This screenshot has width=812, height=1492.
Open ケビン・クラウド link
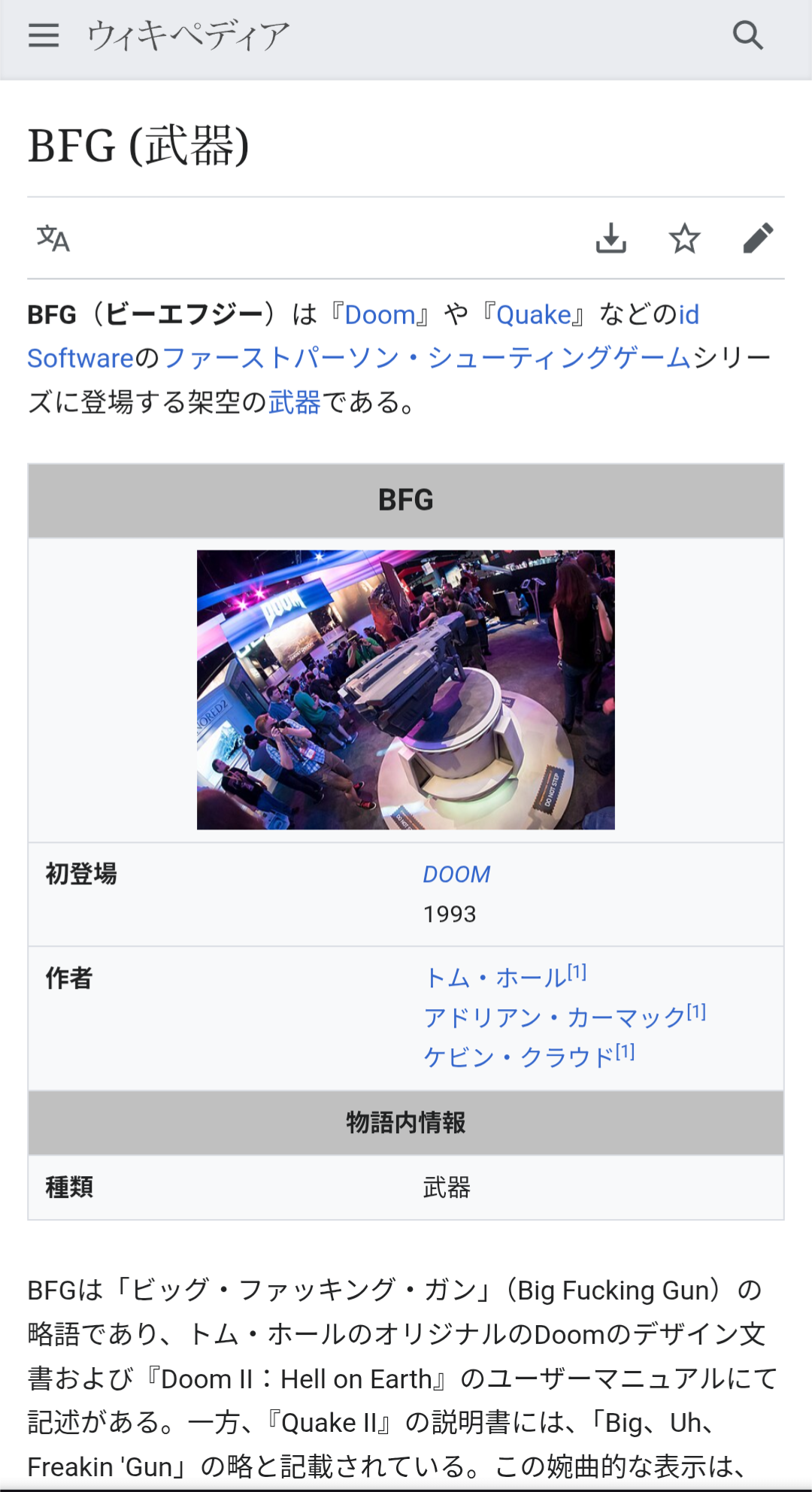pyautogui.click(x=520, y=1057)
